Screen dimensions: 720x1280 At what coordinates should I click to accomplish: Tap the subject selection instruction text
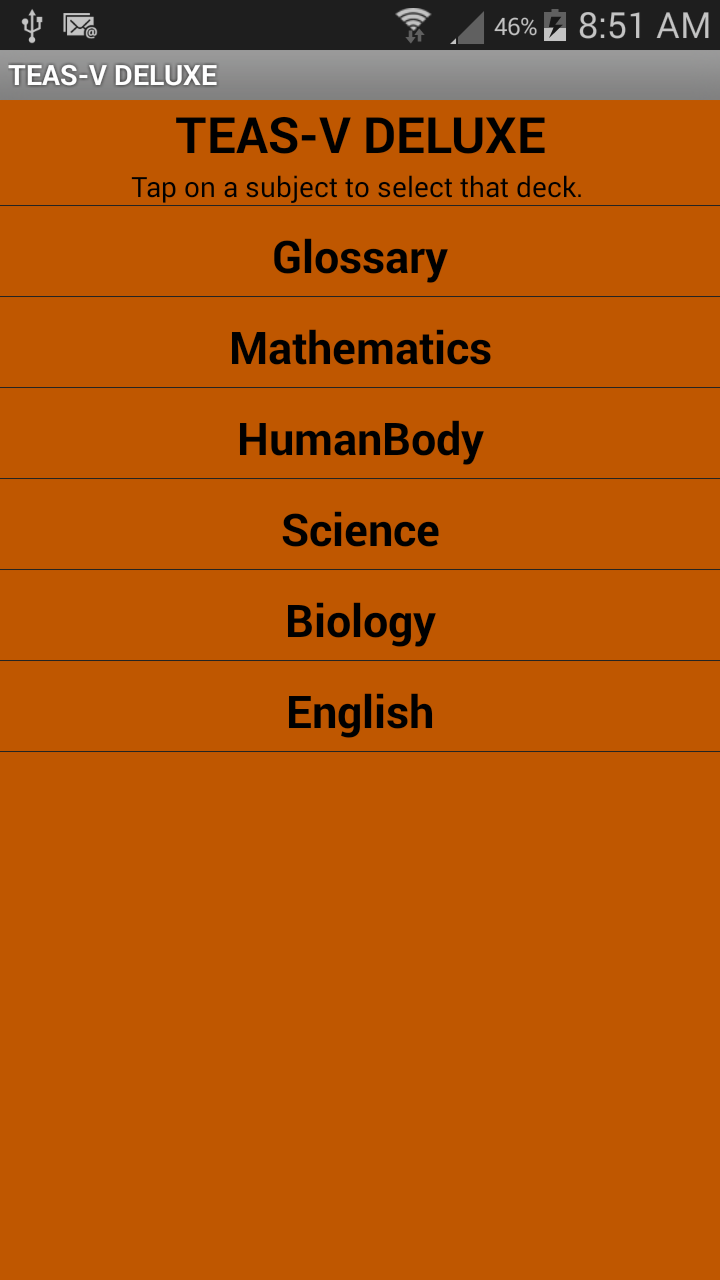pyautogui.click(x=360, y=187)
